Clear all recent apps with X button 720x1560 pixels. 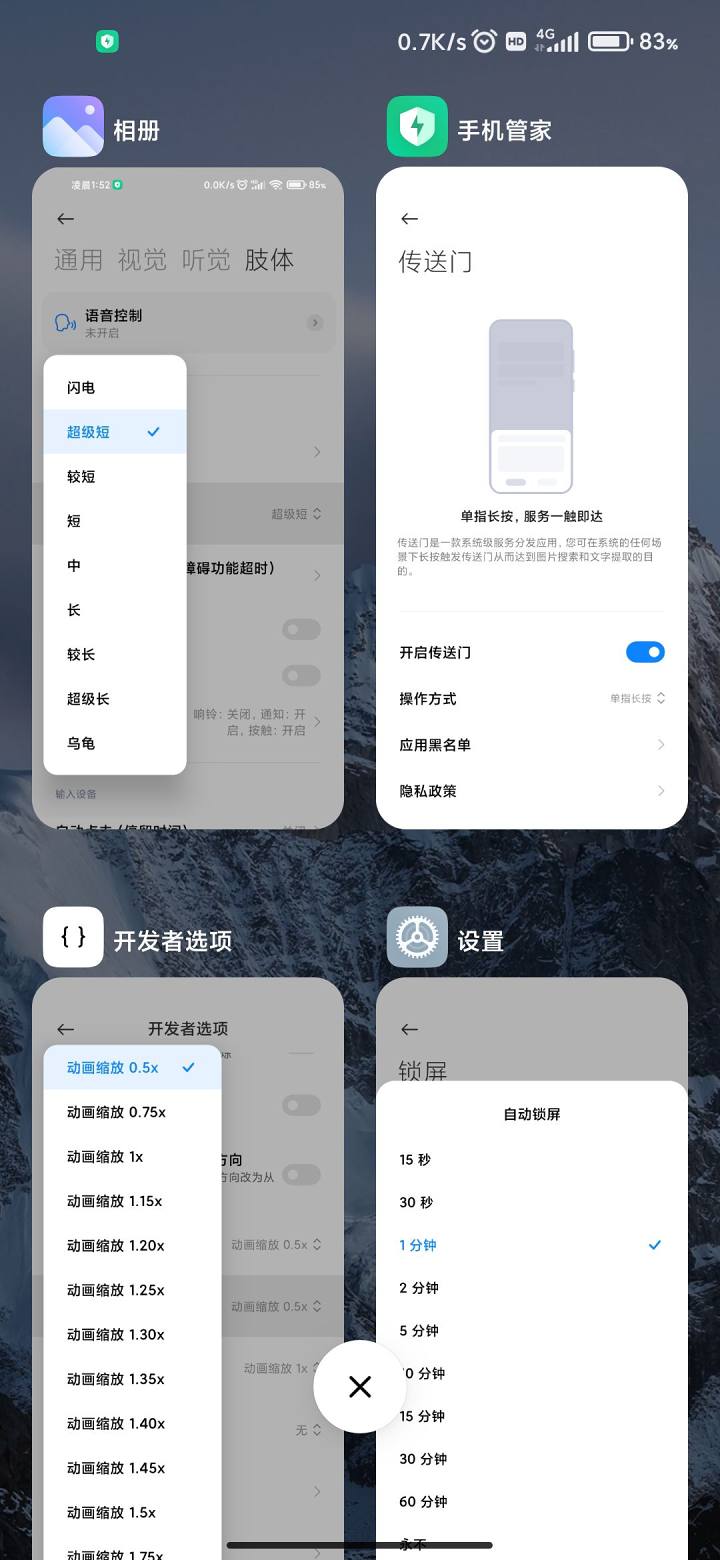[x=360, y=1386]
